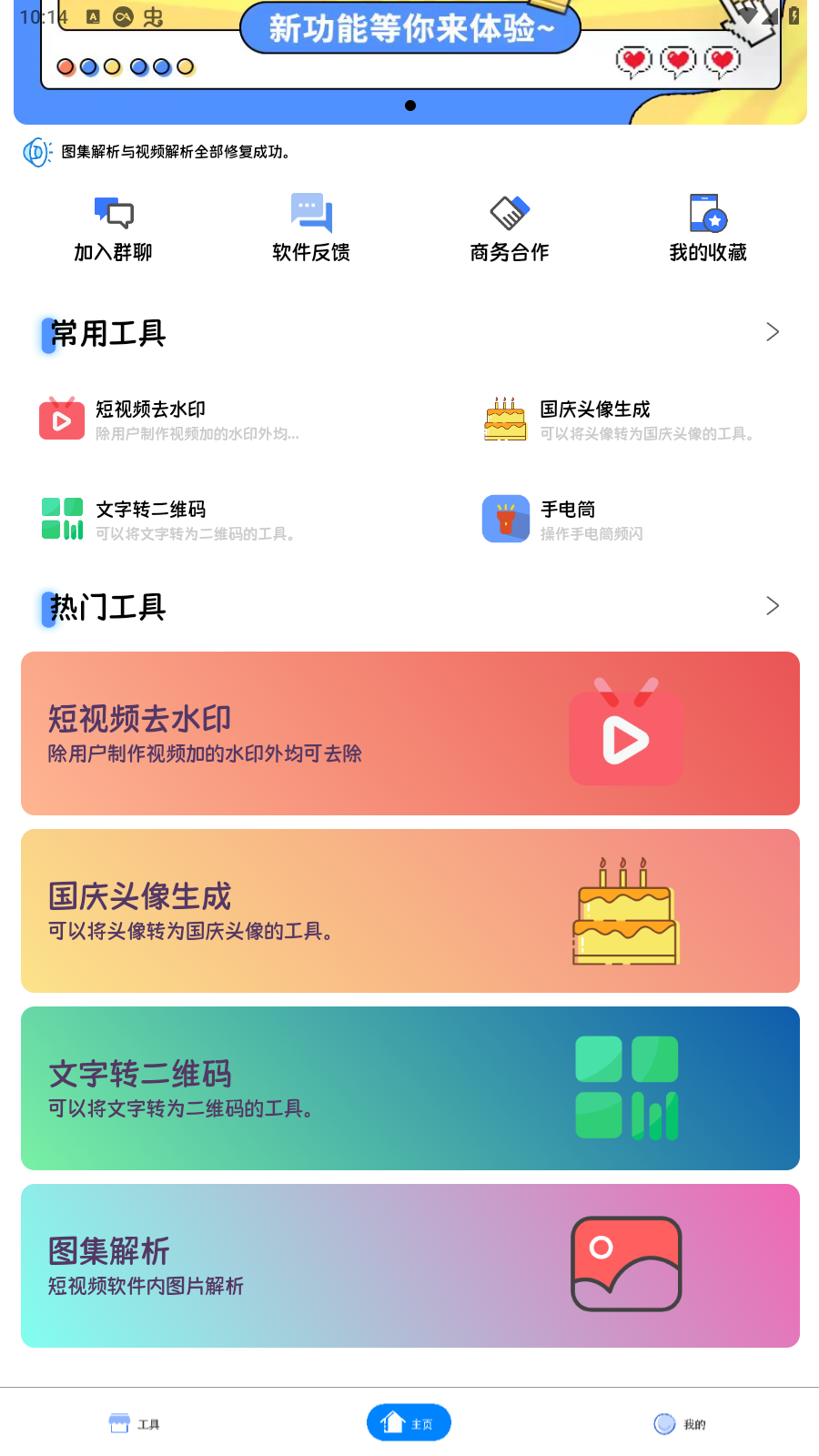
Task: Open 文字转二维码 in 常用工具 list
Action: [x=168, y=519]
